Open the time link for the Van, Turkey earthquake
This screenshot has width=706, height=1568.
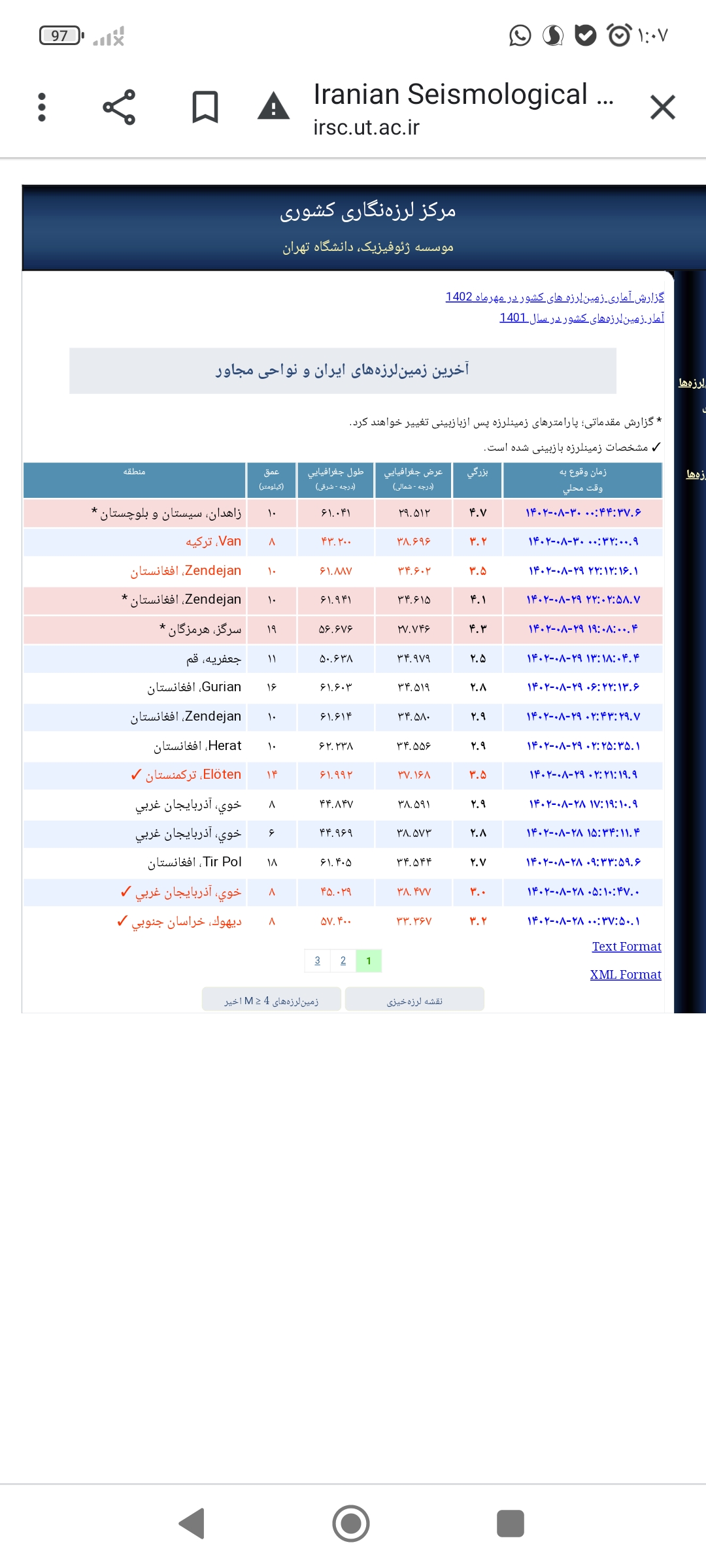(583, 542)
